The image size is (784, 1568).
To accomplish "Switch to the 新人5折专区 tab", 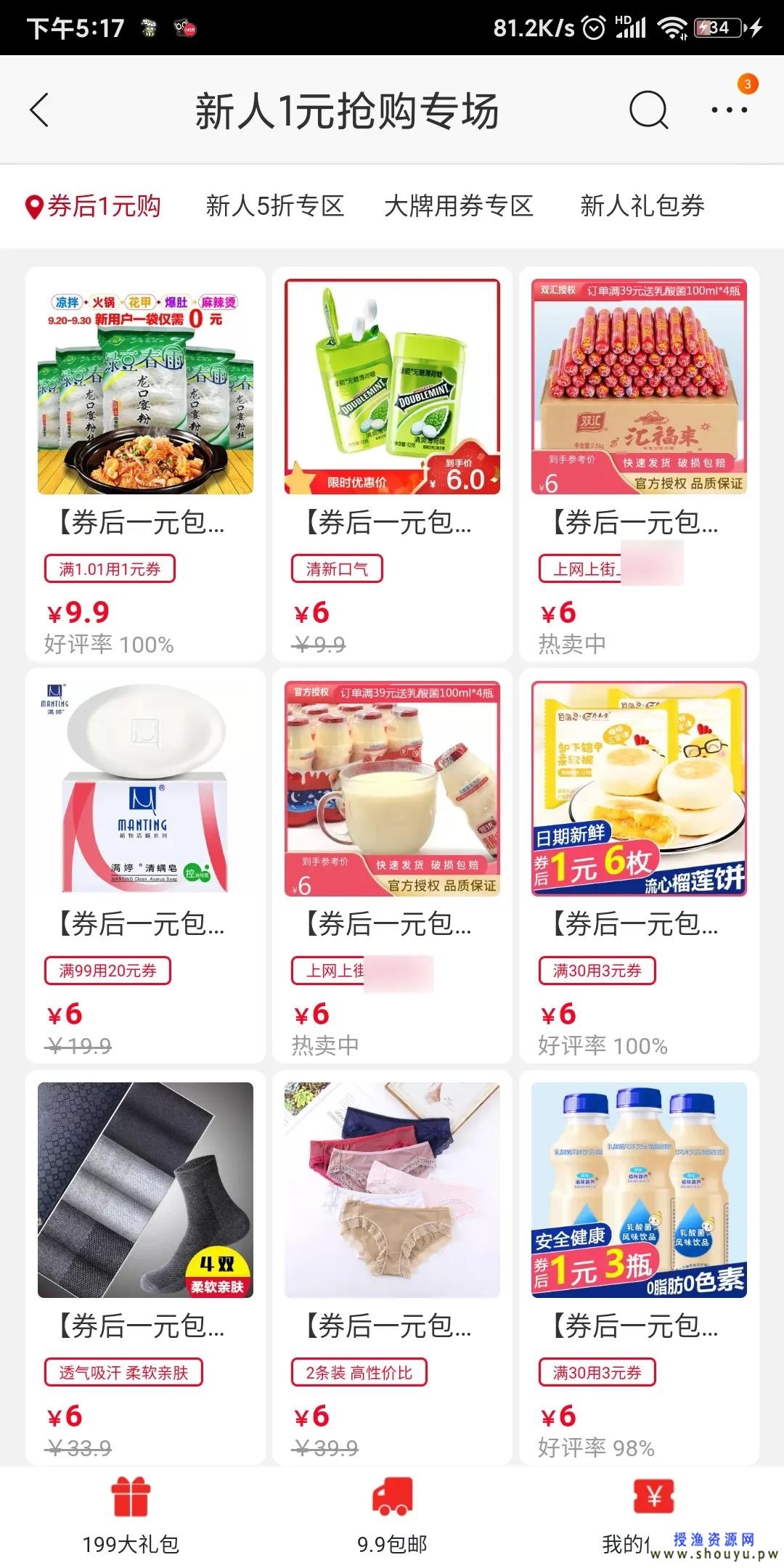I will (274, 206).
